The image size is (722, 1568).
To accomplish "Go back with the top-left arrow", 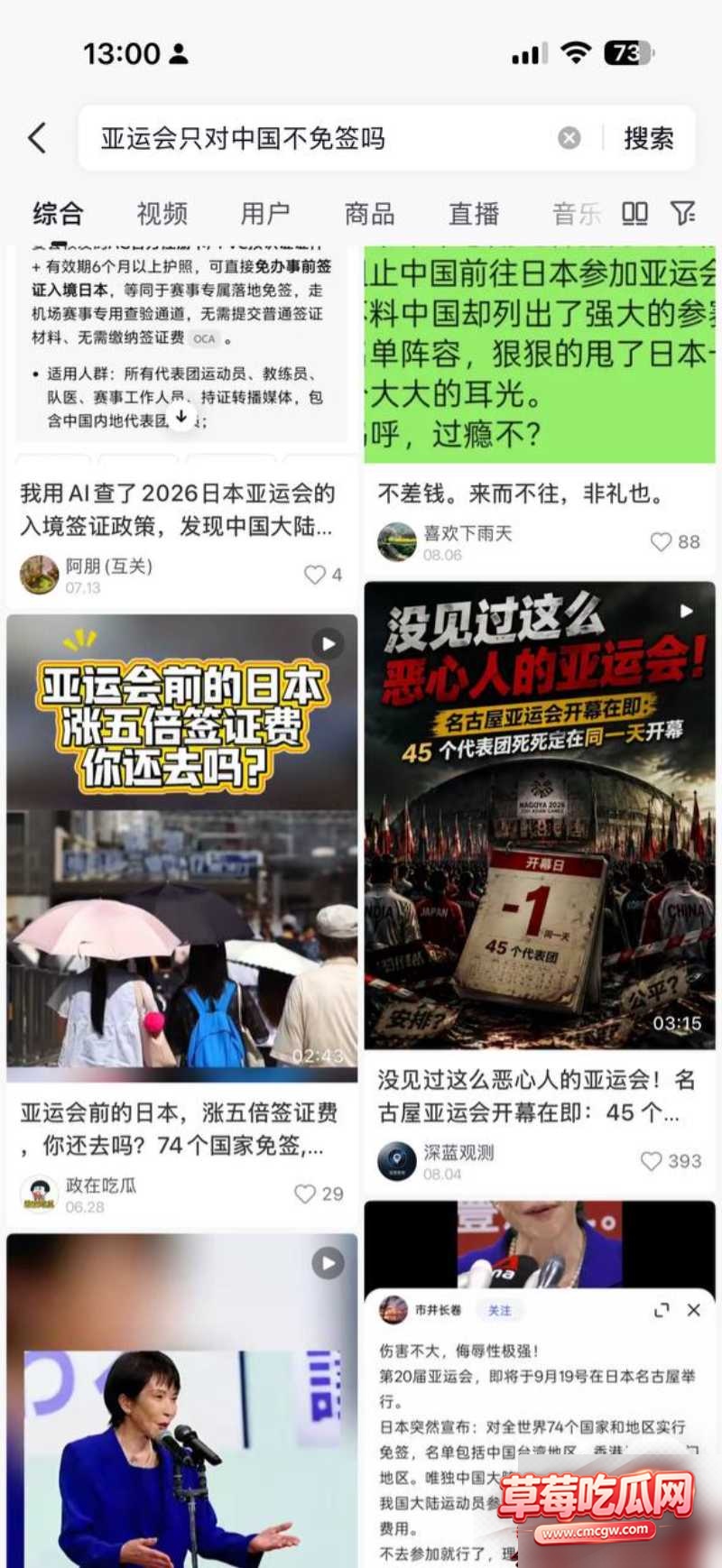I will pyautogui.click(x=37, y=138).
